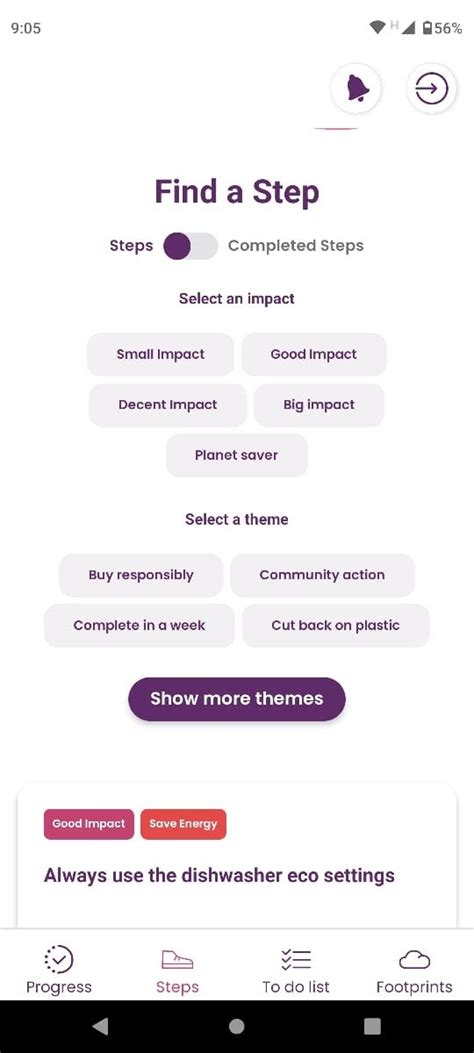Go to the To do list tab
Image resolution: width=474 pixels, height=1053 pixels.
pos(296,970)
